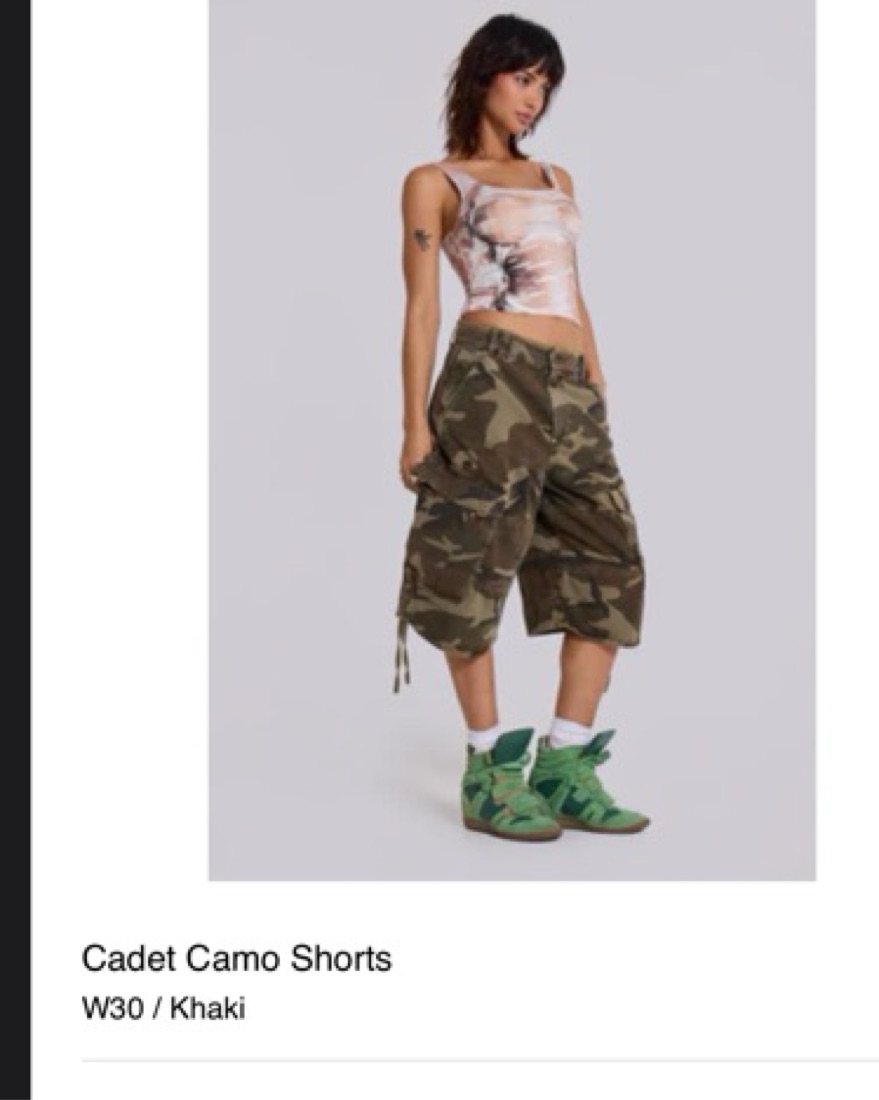Open the Cadet Camo Shorts product image

point(512,440)
